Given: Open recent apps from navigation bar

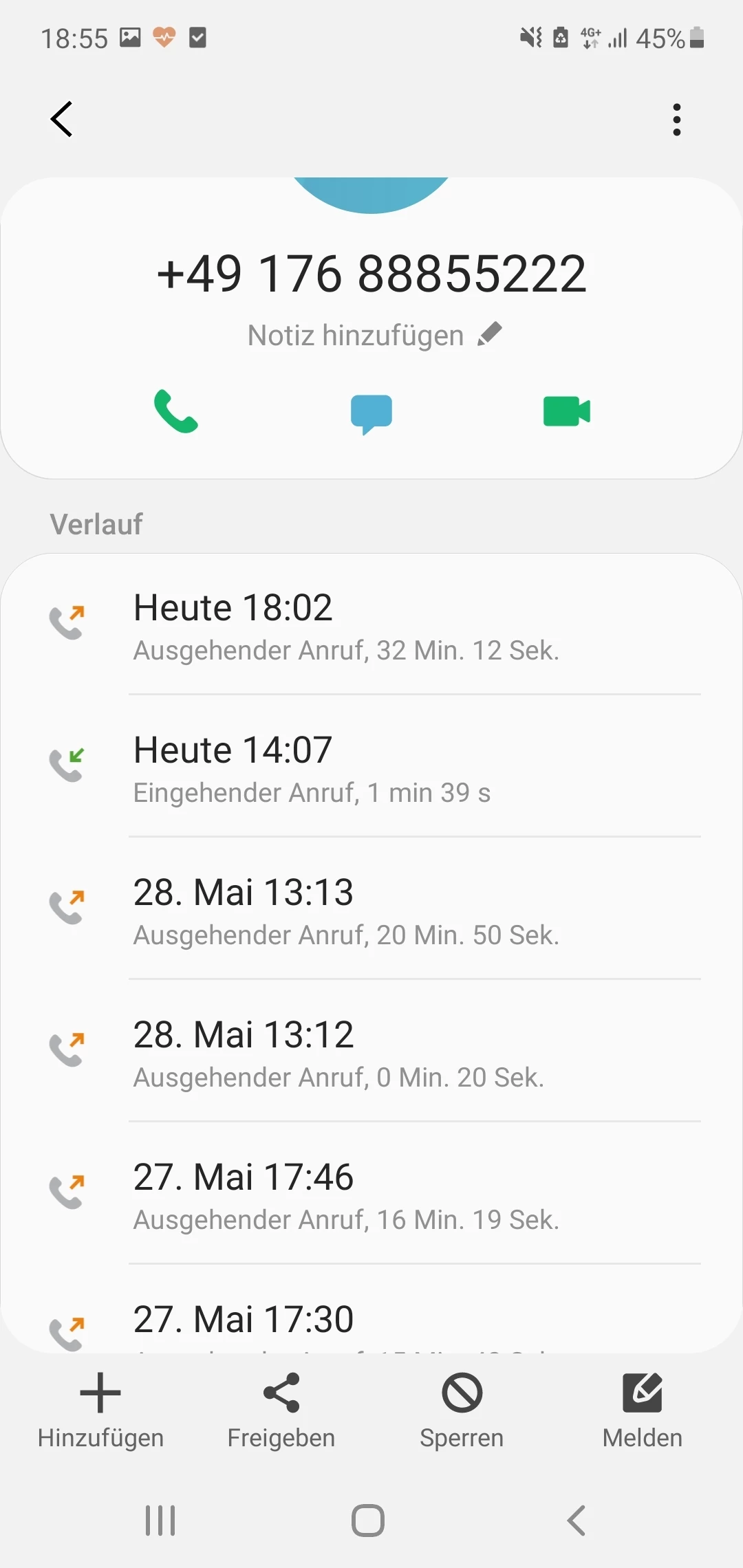Looking at the screenshot, I should 160,1521.
